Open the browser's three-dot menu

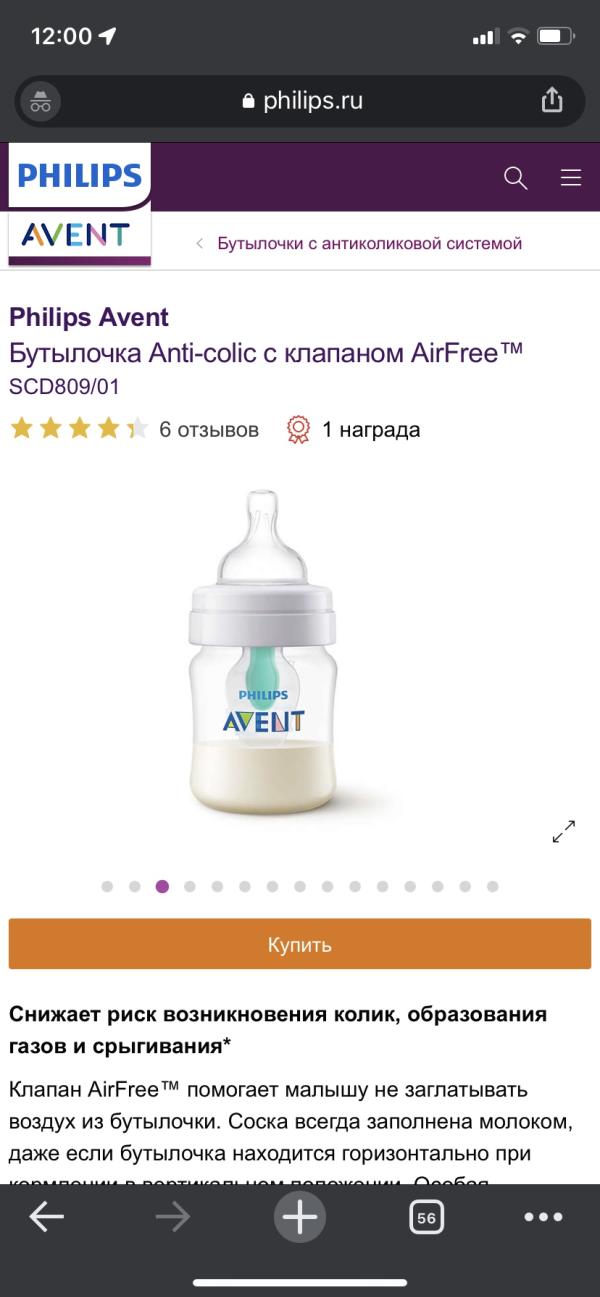(543, 1217)
